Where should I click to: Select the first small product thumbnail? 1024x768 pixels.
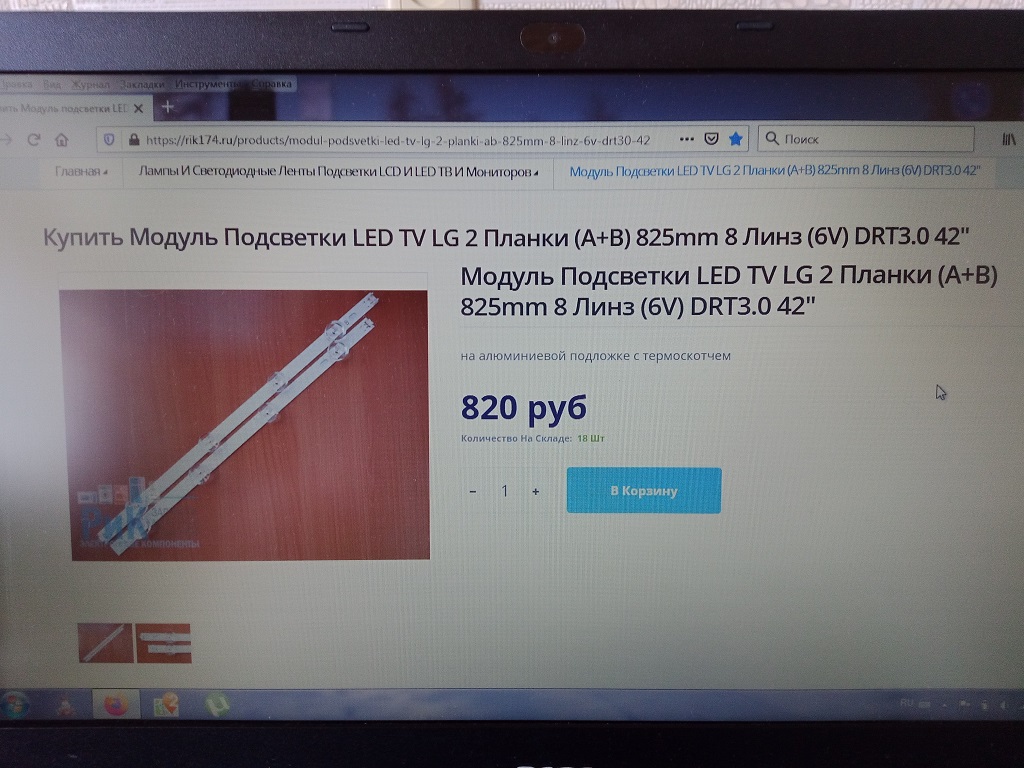pyautogui.click(x=105, y=643)
